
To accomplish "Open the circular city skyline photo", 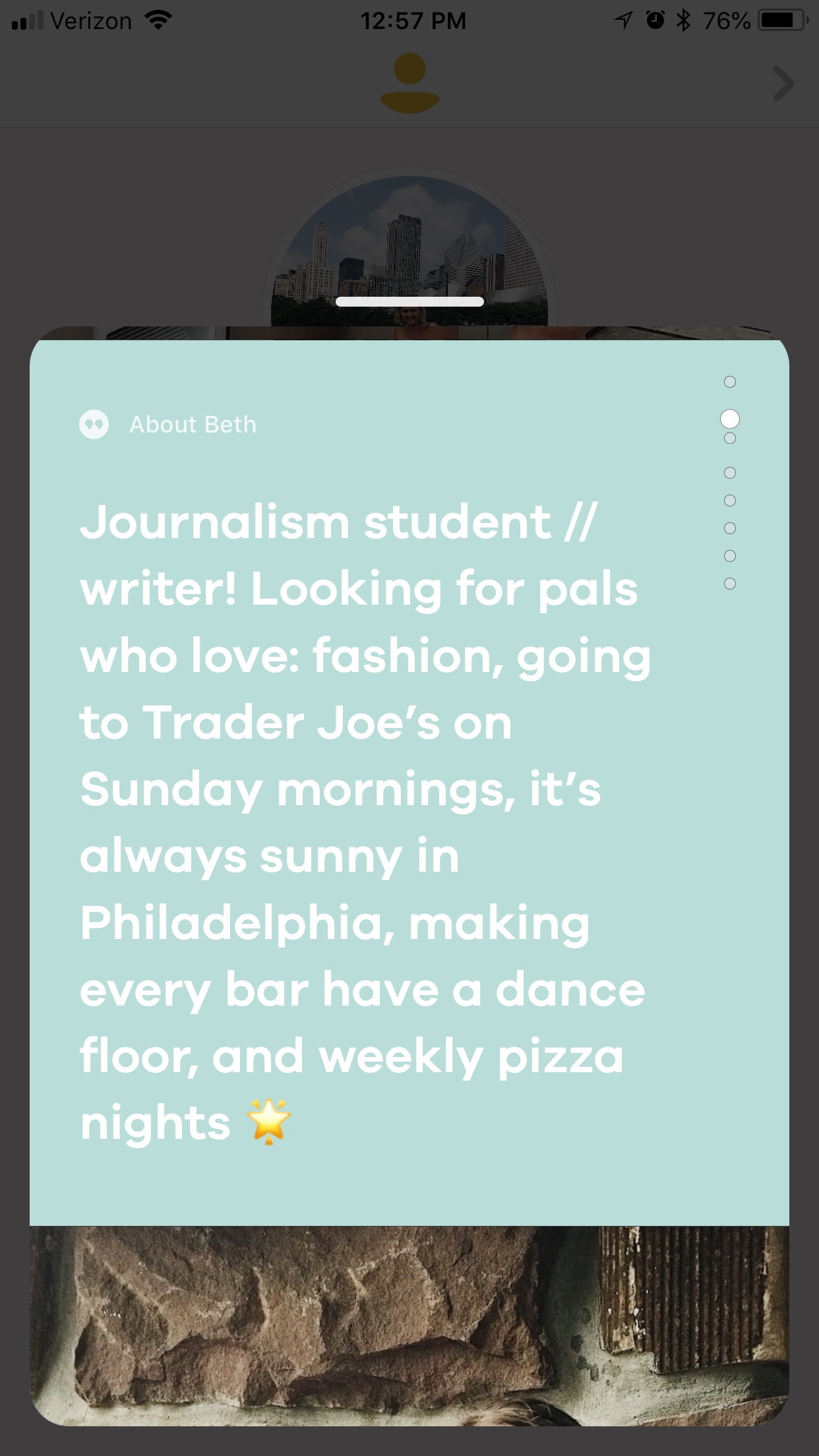I will 409,244.
